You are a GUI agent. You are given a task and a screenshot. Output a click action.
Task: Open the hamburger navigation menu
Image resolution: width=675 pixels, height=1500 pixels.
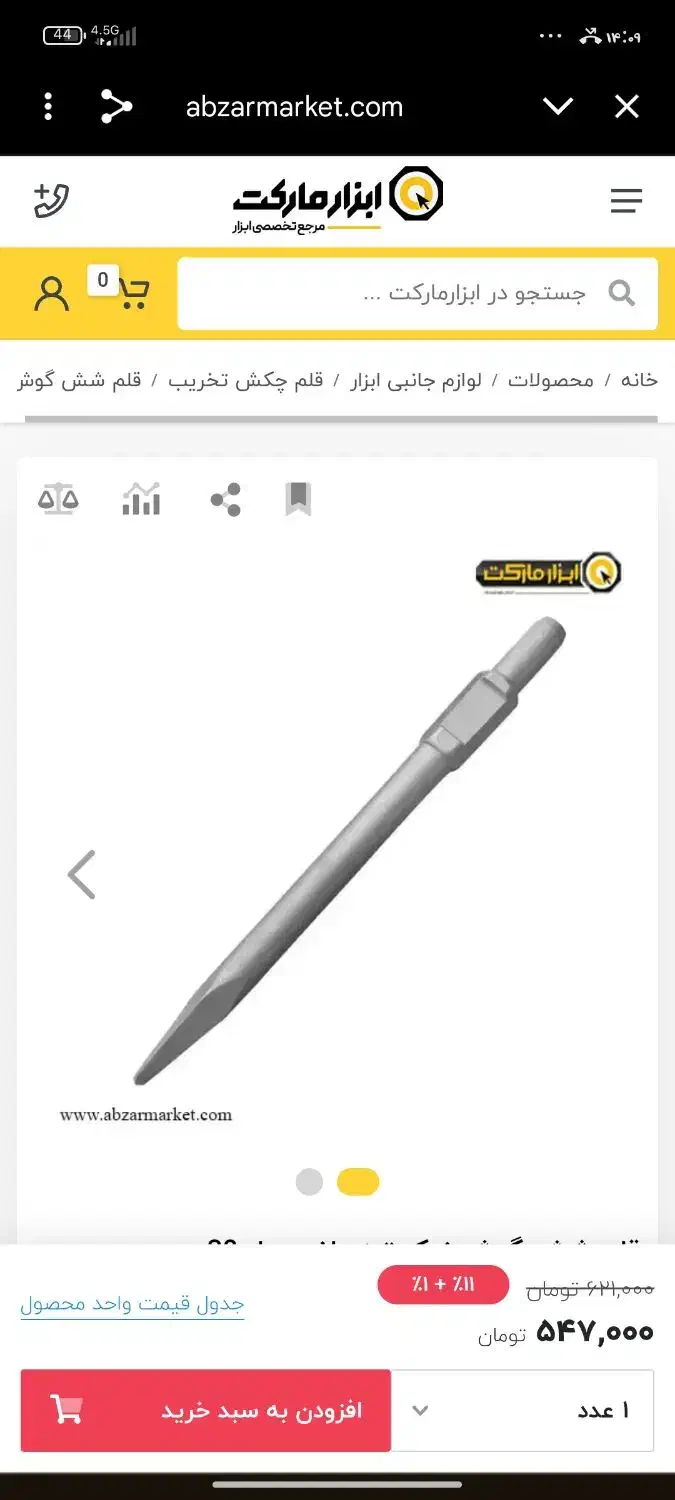pos(626,201)
